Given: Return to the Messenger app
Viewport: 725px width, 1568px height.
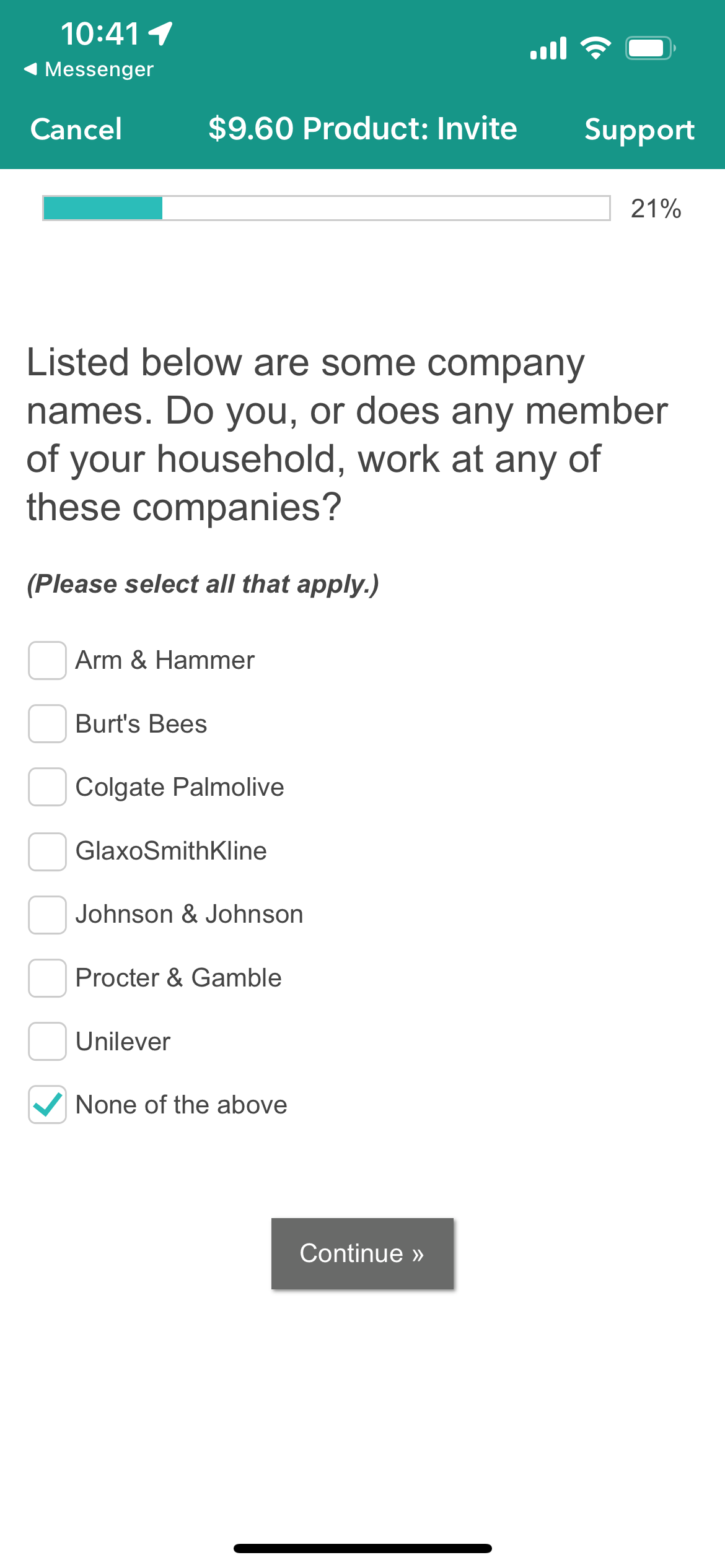Looking at the screenshot, I should 89,69.
